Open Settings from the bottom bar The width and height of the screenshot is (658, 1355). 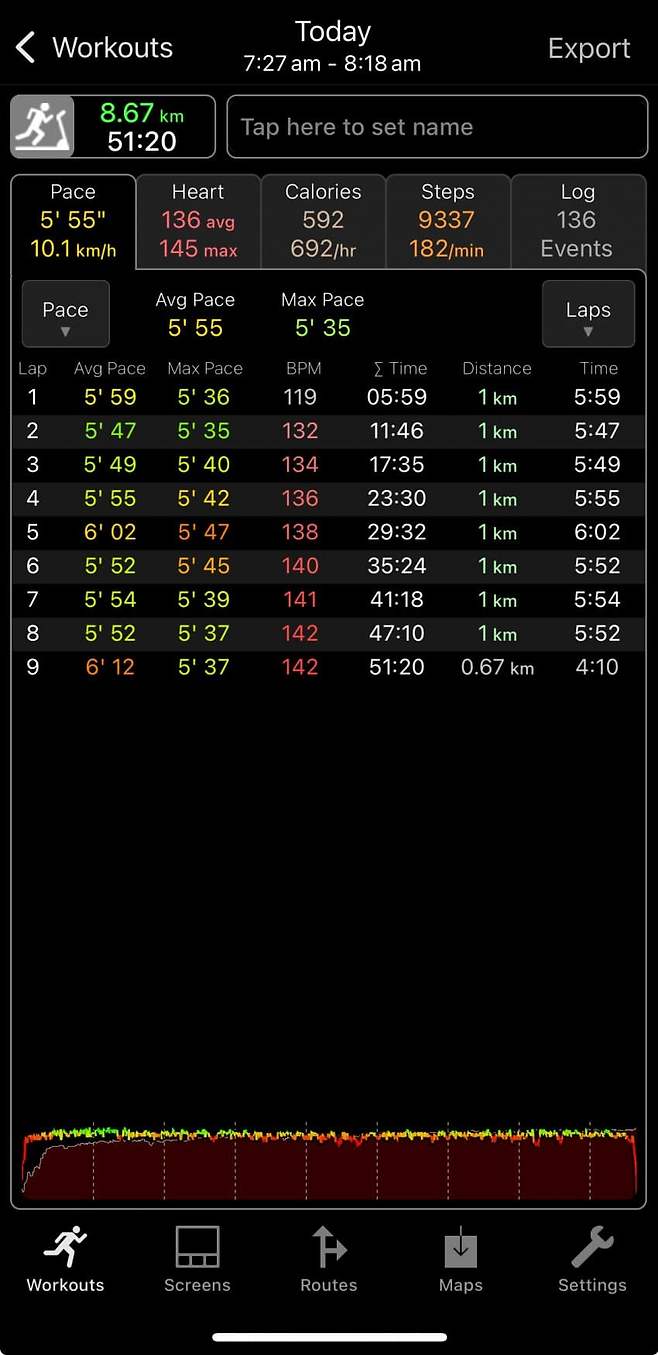point(592,1259)
